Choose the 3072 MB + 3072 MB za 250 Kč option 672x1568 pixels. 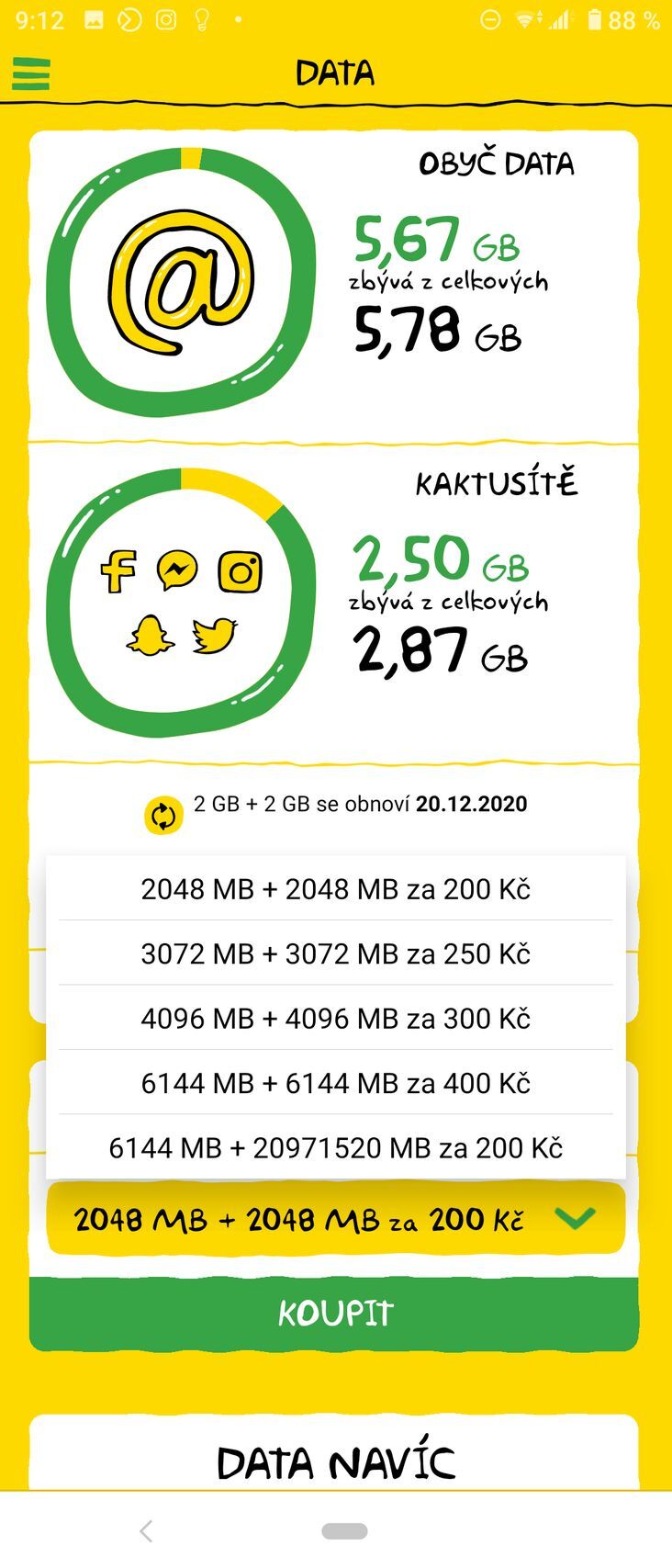335,953
